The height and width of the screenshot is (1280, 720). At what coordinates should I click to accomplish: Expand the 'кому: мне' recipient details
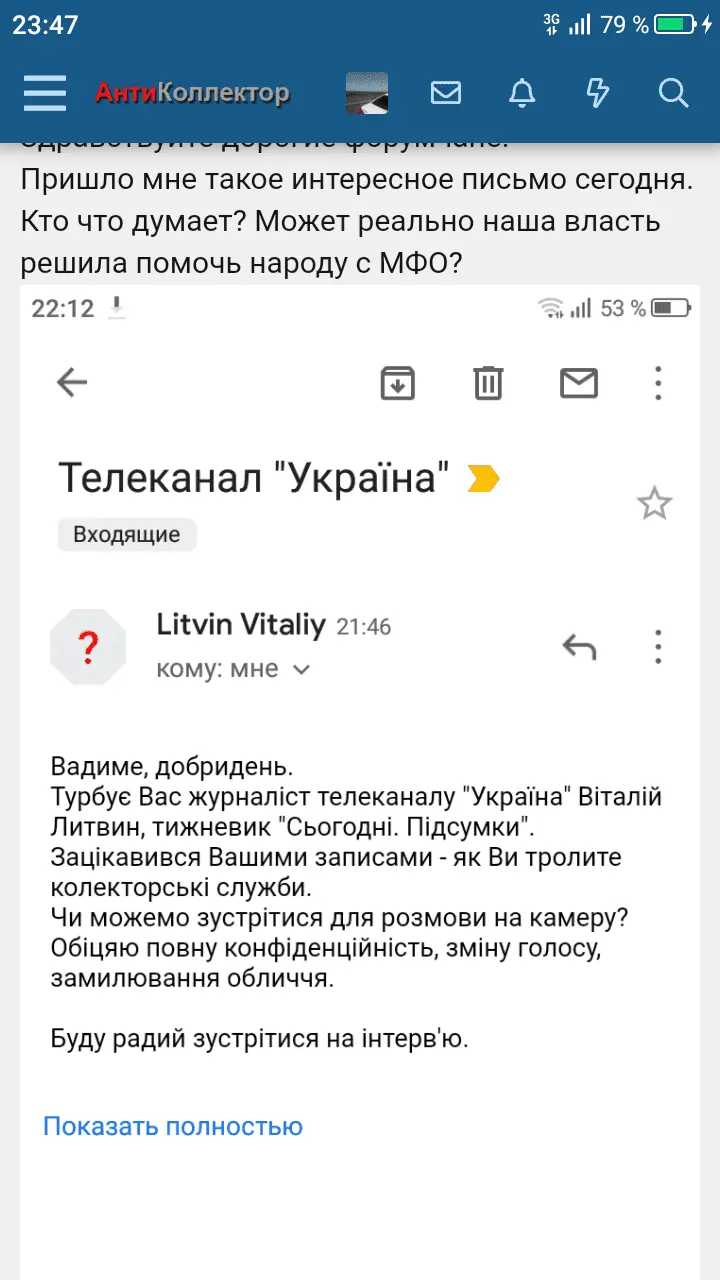[236, 669]
